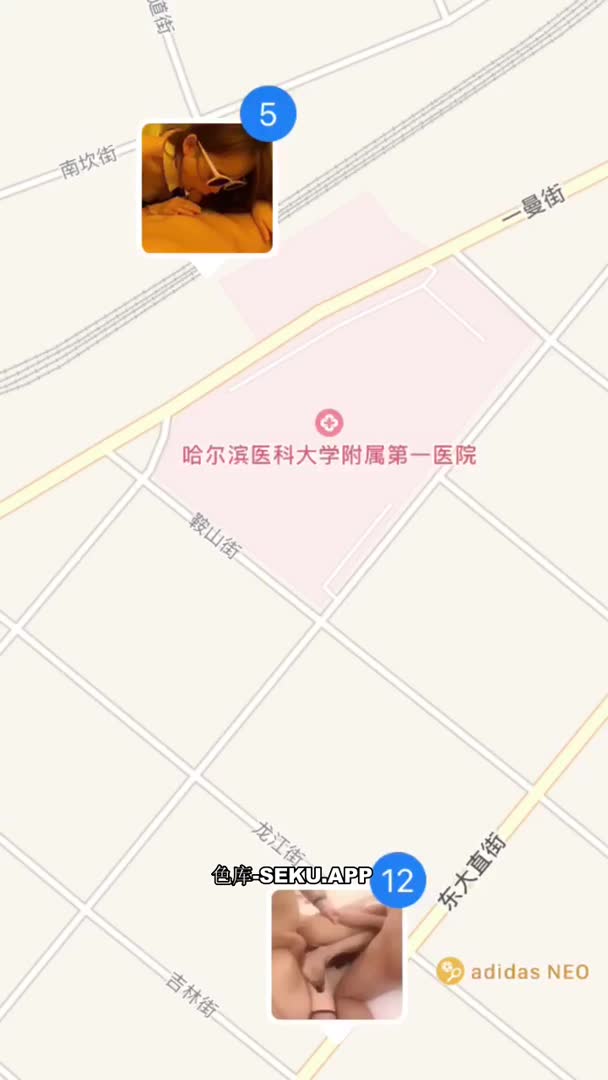Screen dimensions: 608x1080
Task: Open the map photo cluster marked 12
Action: pos(337,954)
